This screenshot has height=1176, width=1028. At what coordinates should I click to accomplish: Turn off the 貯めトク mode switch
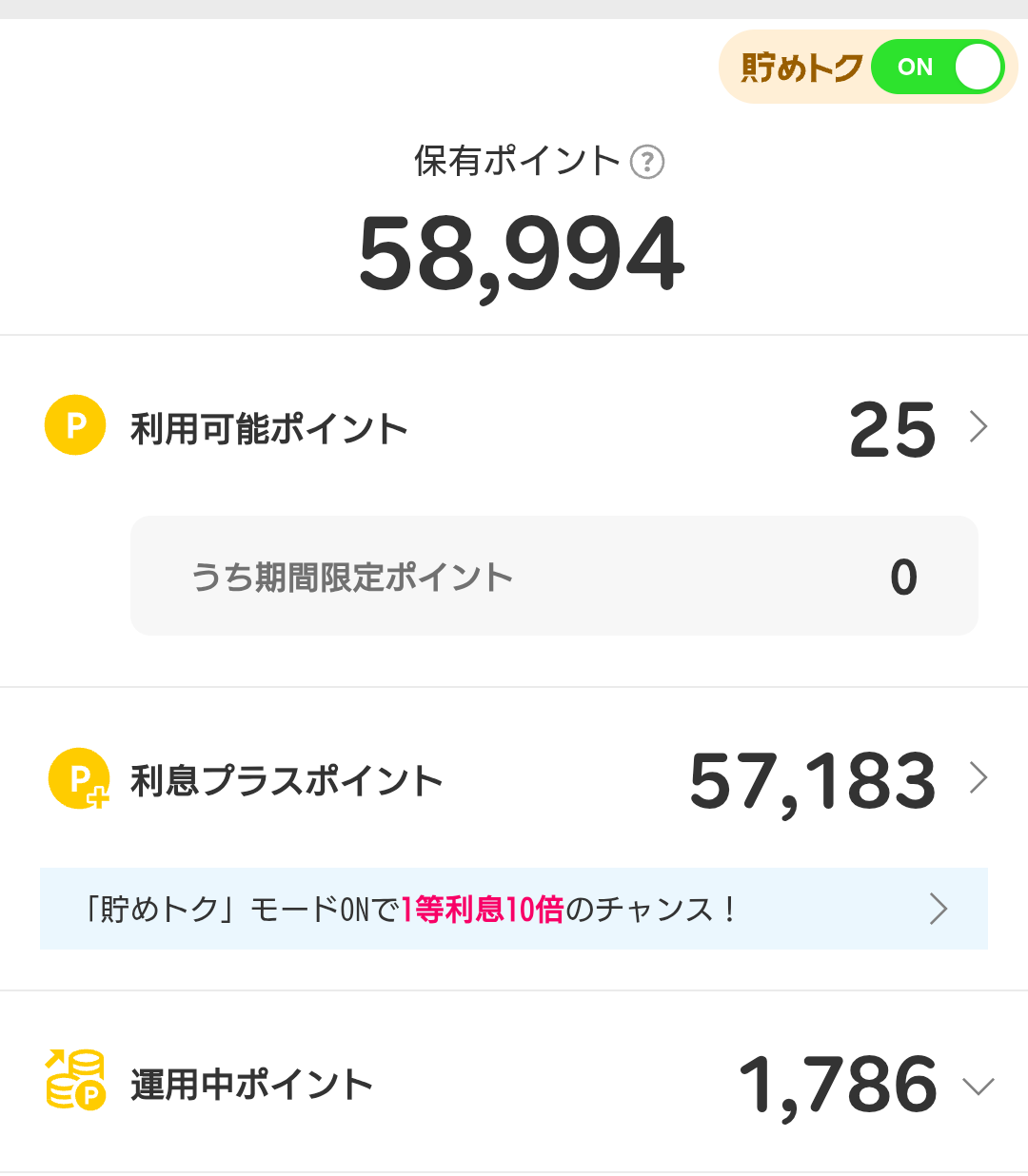point(938,67)
